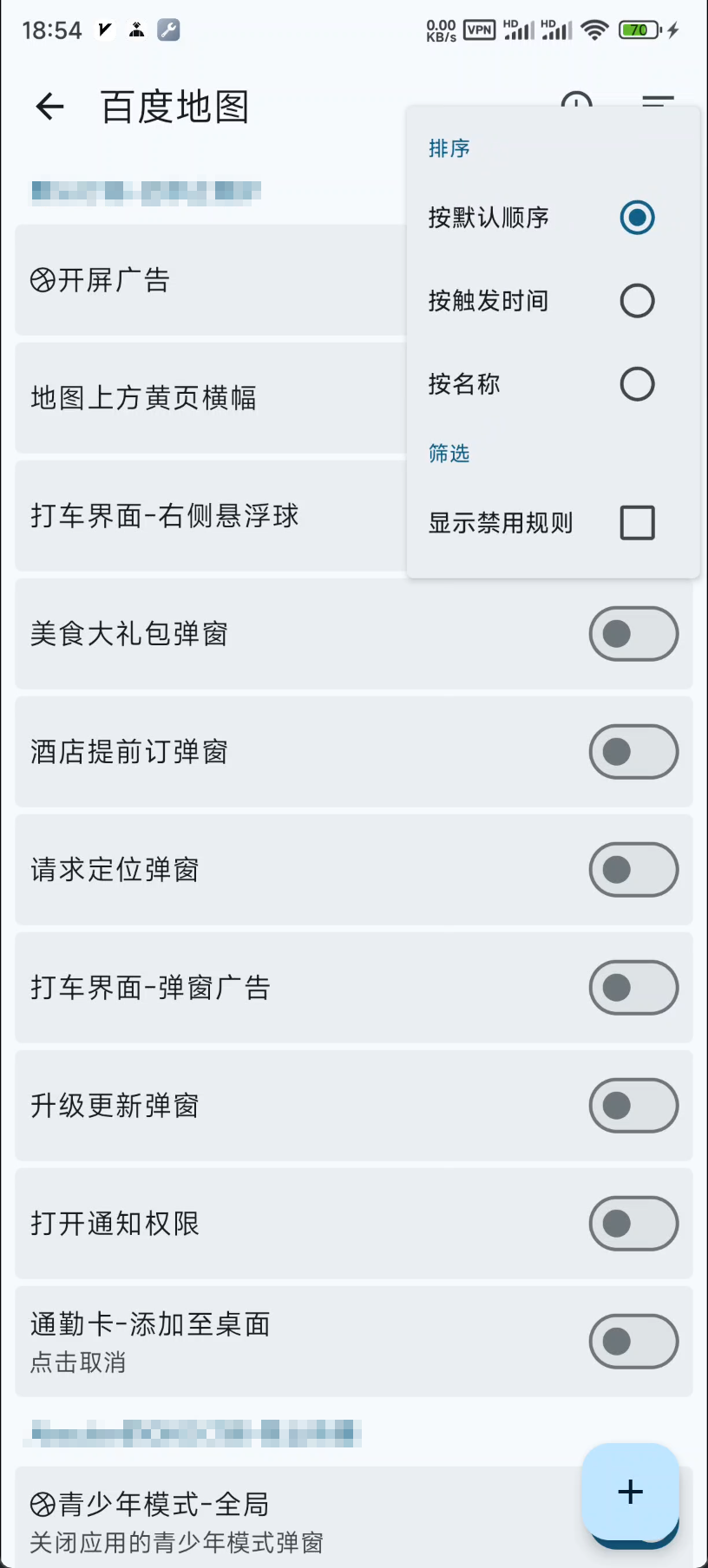This screenshot has width=708, height=1568.
Task: Check 显示禁用规则 filter box
Action: [x=637, y=523]
